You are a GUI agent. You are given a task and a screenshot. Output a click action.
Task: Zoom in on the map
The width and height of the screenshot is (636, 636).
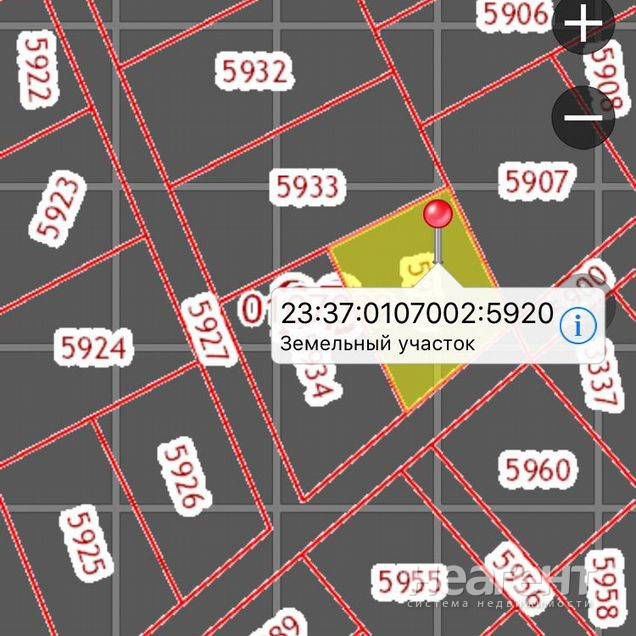(583, 27)
